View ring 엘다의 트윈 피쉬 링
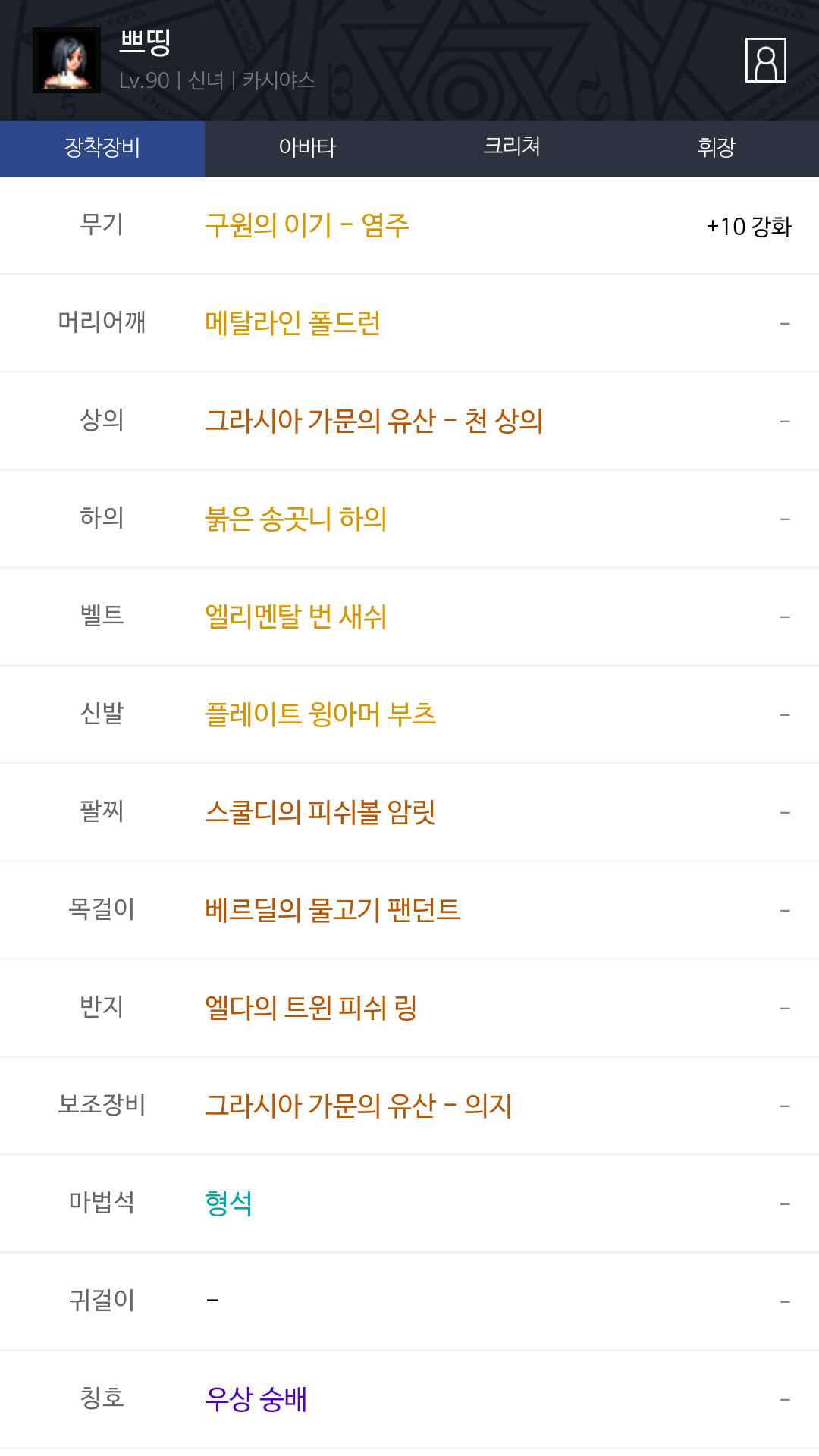 pyautogui.click(x=311, y=1008)
